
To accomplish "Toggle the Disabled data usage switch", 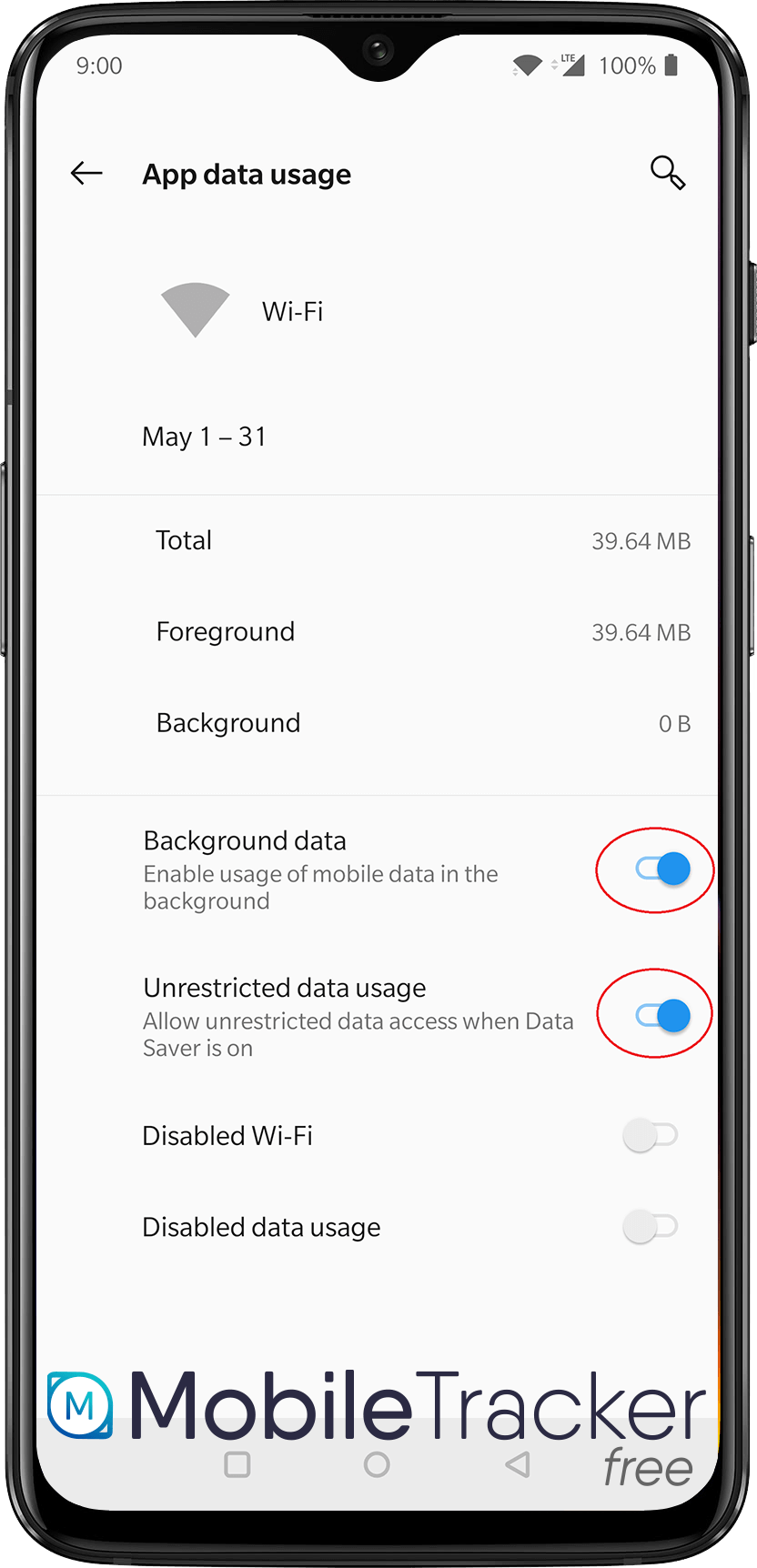I will tap(650, 1227).
